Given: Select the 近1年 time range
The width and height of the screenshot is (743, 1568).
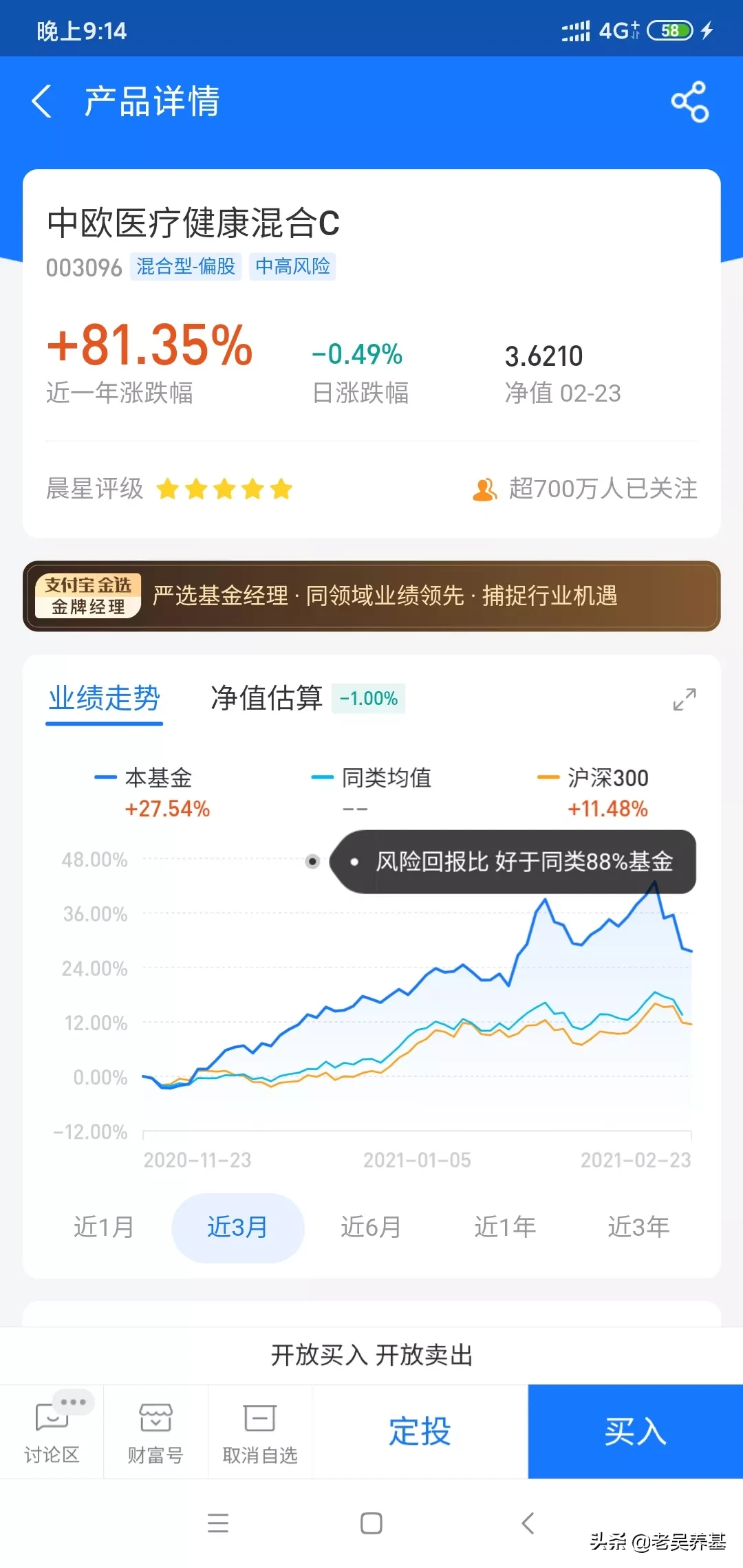Looking at the screenshot, I should coord(504,1227).
